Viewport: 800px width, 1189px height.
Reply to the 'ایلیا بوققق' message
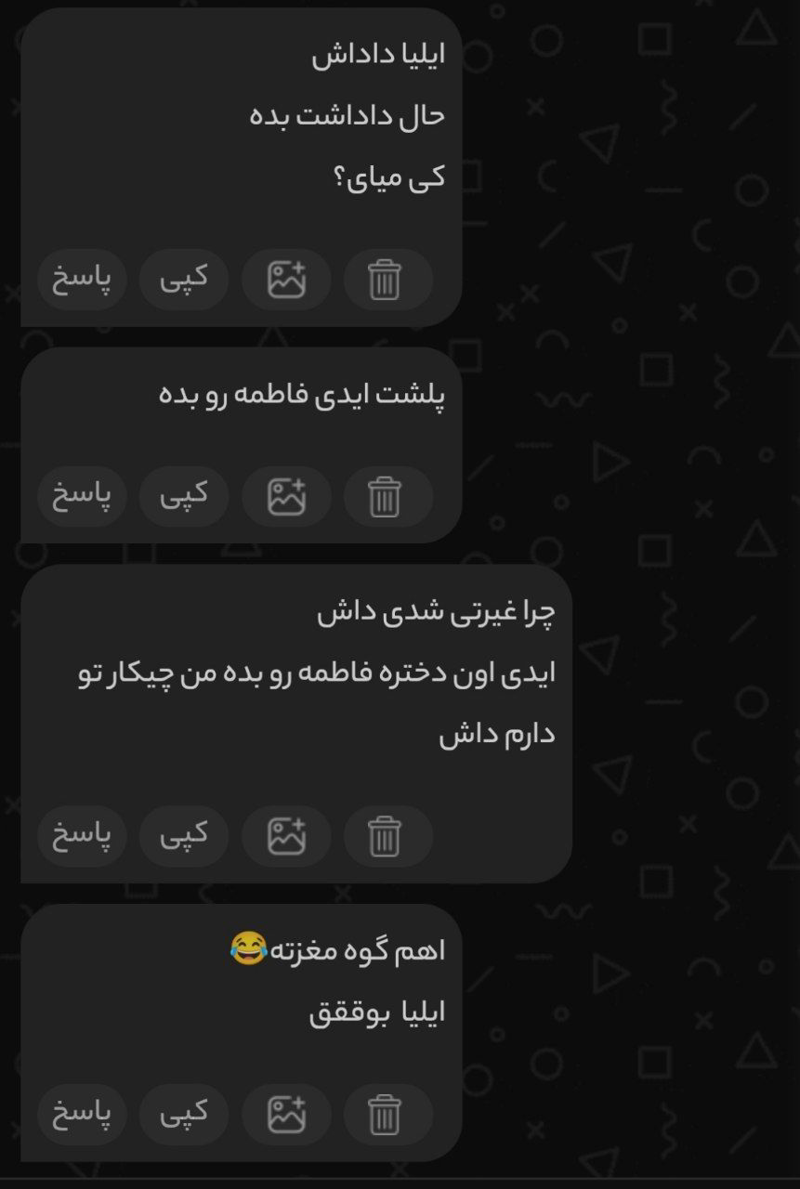click(x=83, y=1114)
